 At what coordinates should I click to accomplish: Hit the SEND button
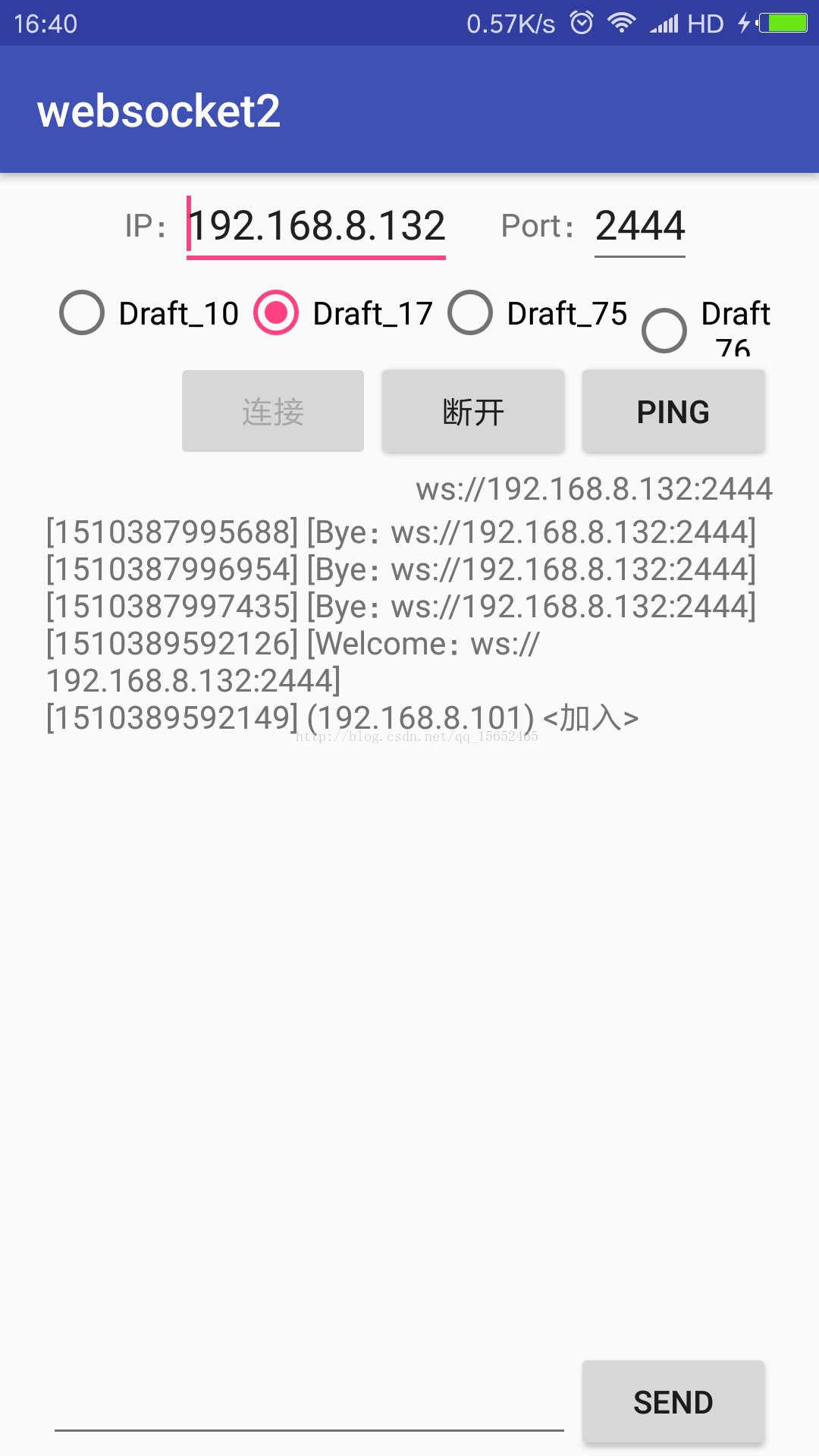(x=673, y=1401)
